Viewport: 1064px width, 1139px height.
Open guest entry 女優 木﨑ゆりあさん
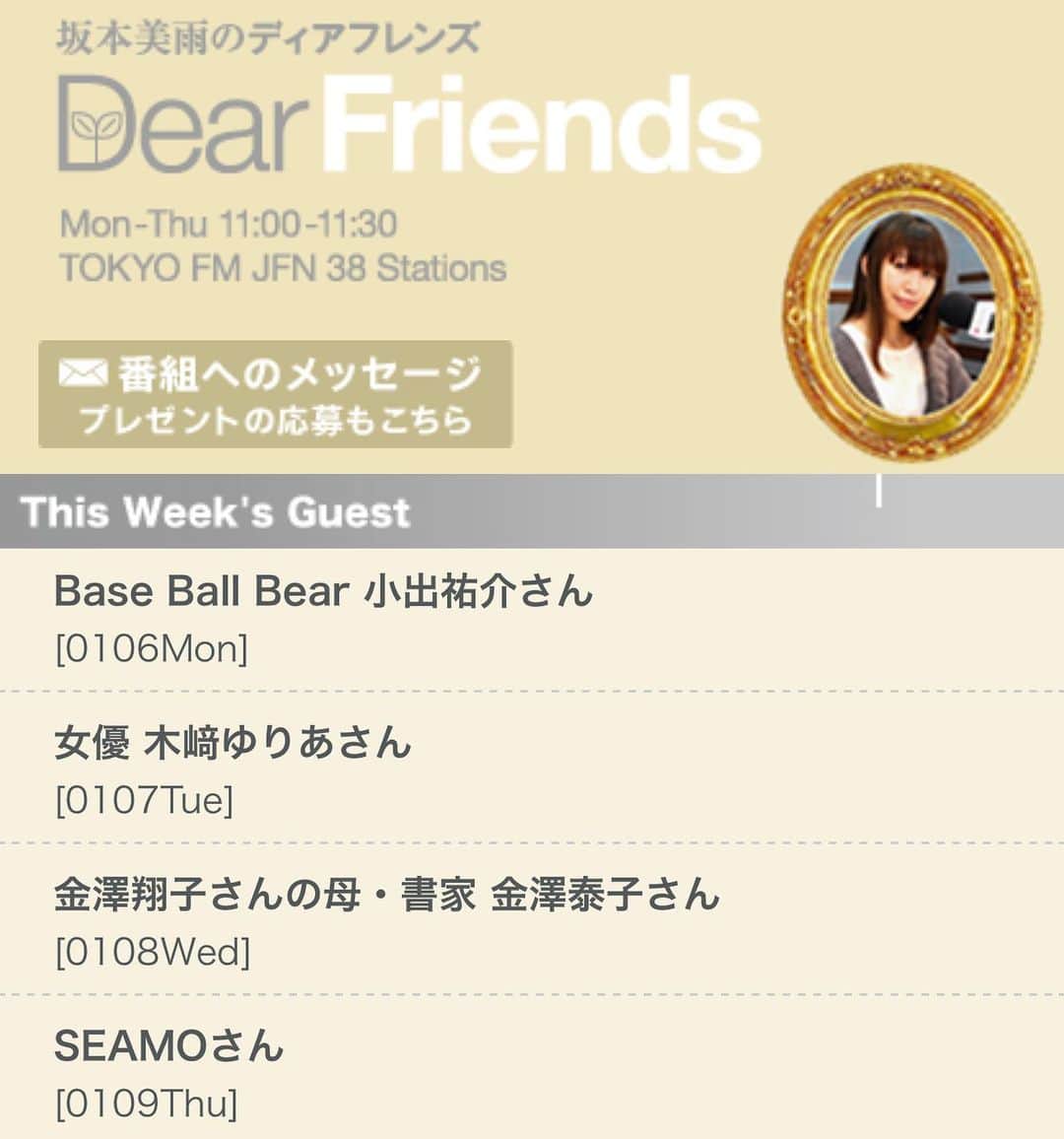pyautogui.click(x=233, y=743)
